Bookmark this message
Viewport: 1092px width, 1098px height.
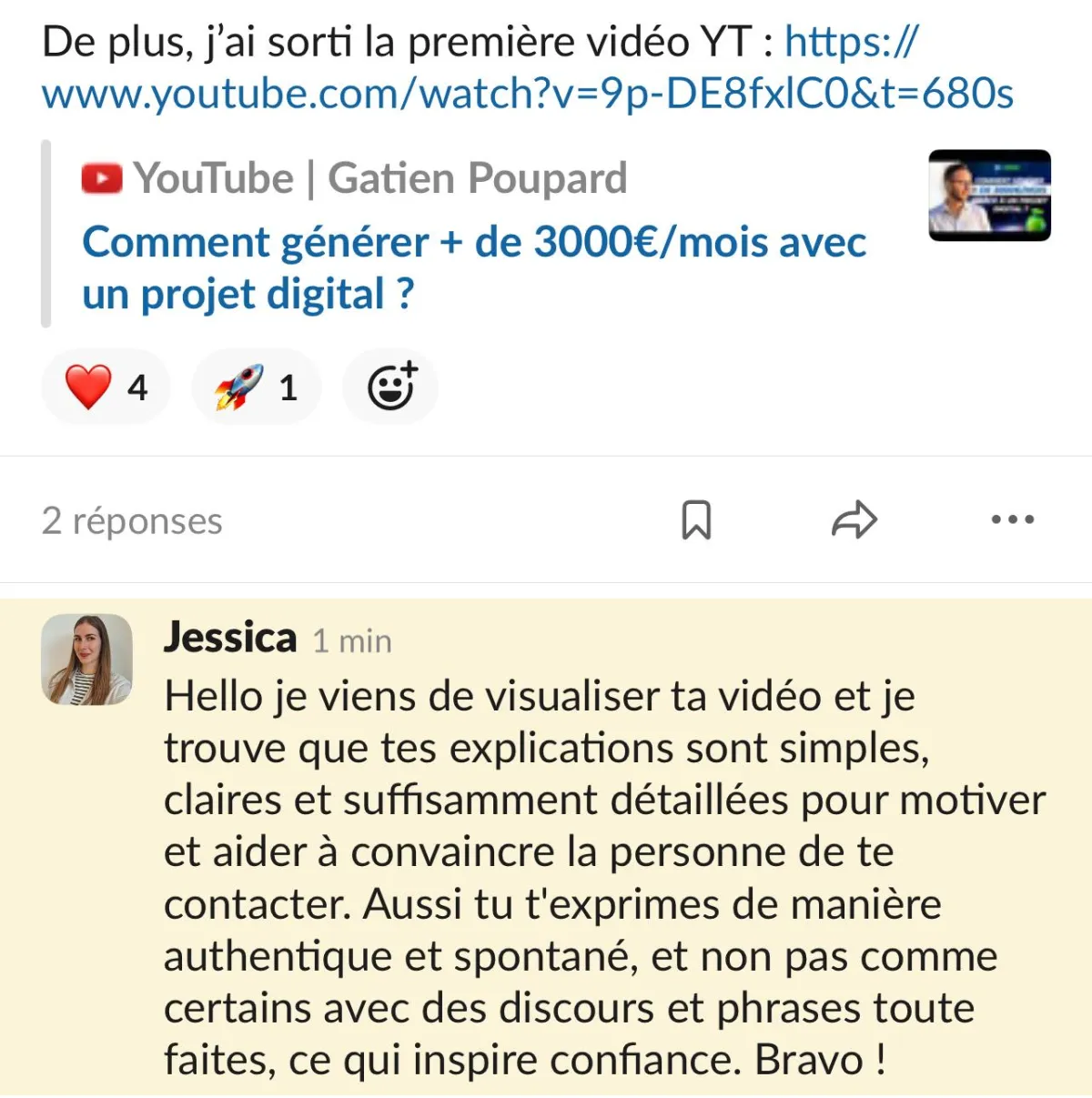696,520
